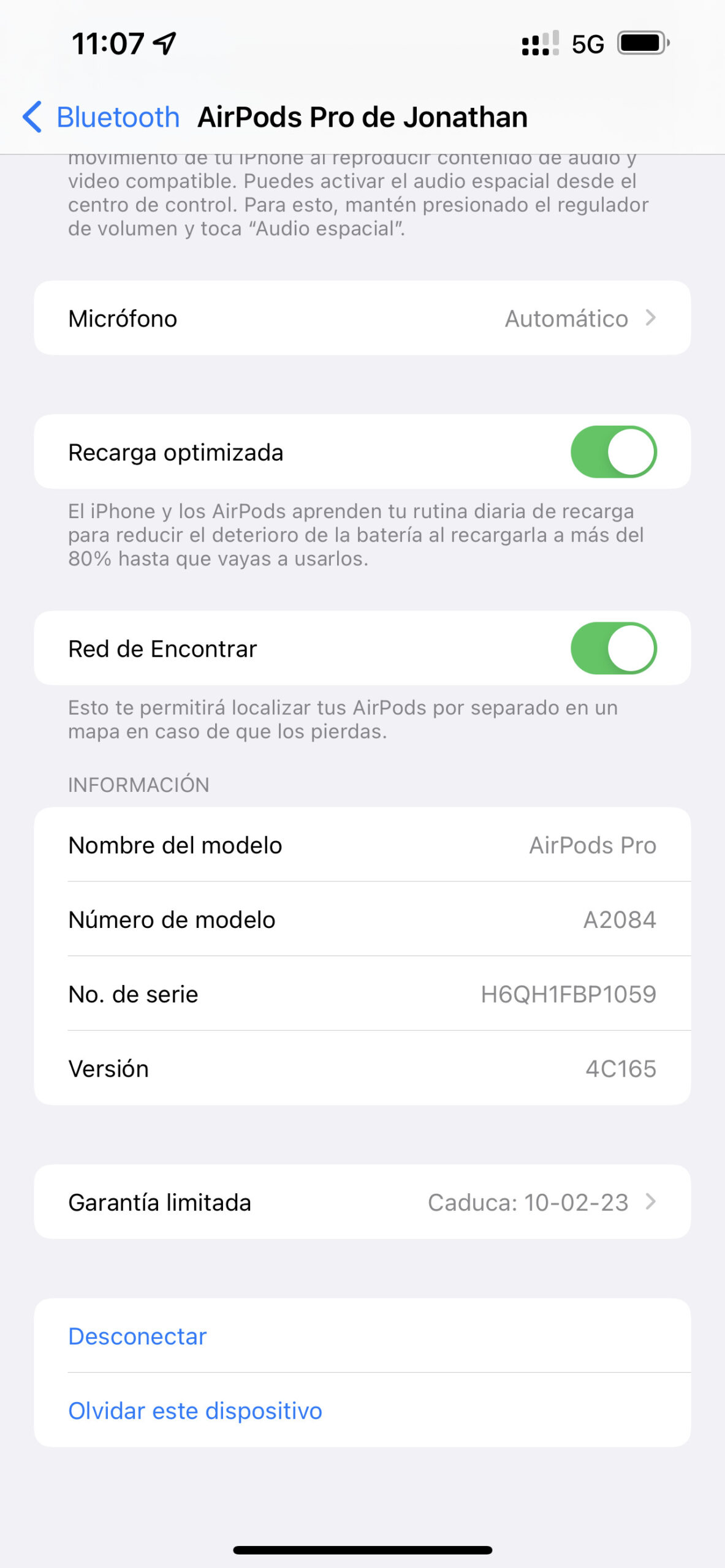This screenshot has height=1568, width=725.
Task: Turn off Red de Encontrar
Action: (613, 648)
